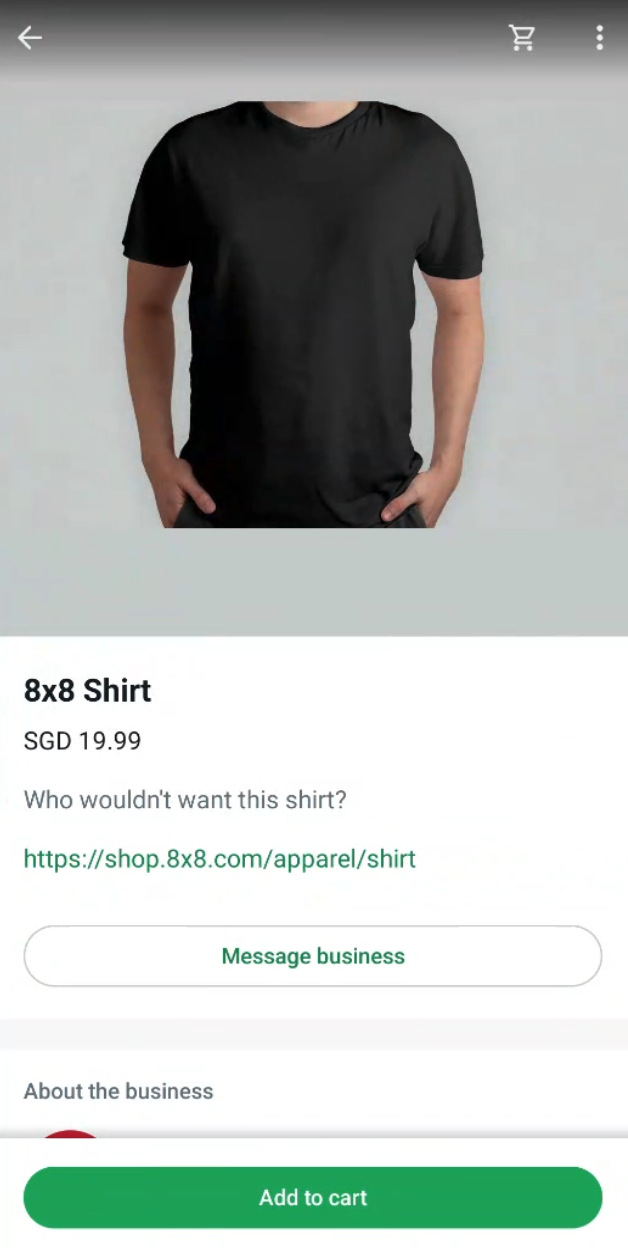Screen dimensions: 628x1248
Task: Tap the Message business button
Action: [313, 956]
